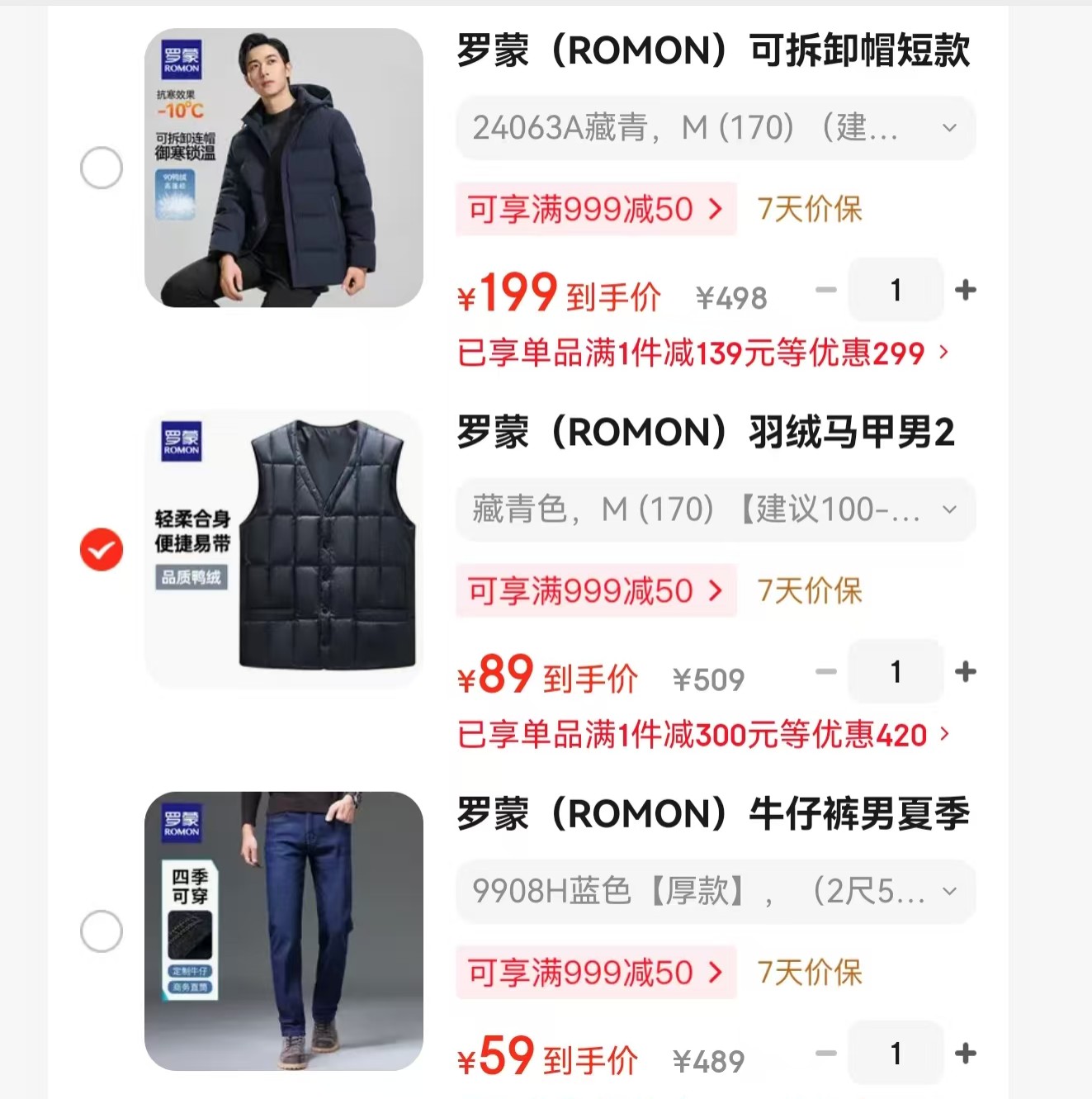Select the ROMON hooded down jacket item
This screenshot has width=1092, height=1099.
102,168
